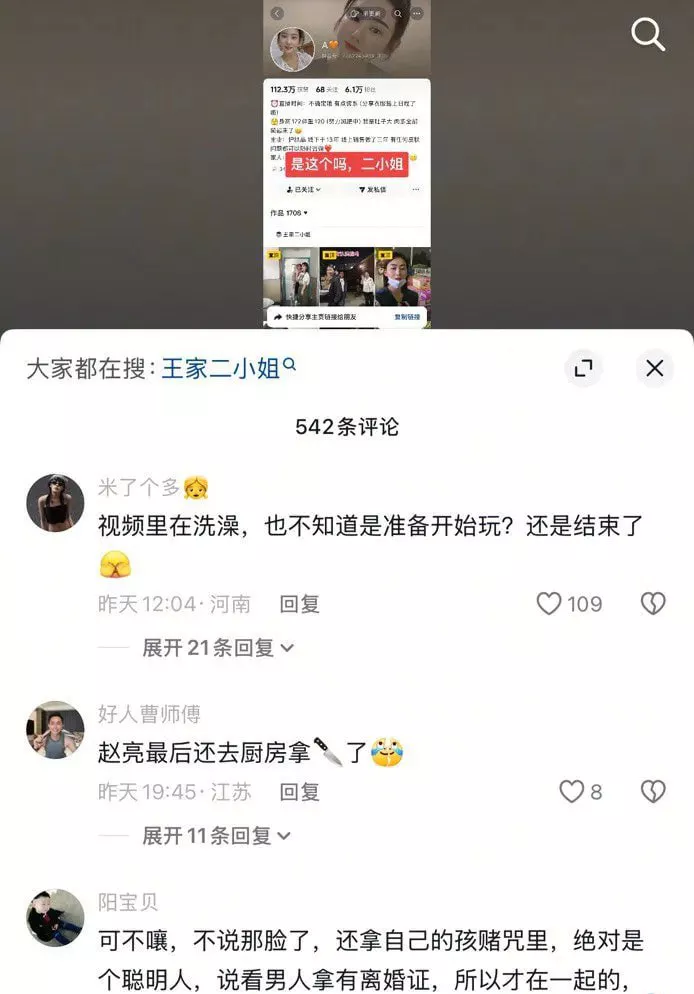Viewport: 694px width, 994px height.
Task: Expand 21 replies under 米了个多's comment
Action: click(x=218, y=648)
